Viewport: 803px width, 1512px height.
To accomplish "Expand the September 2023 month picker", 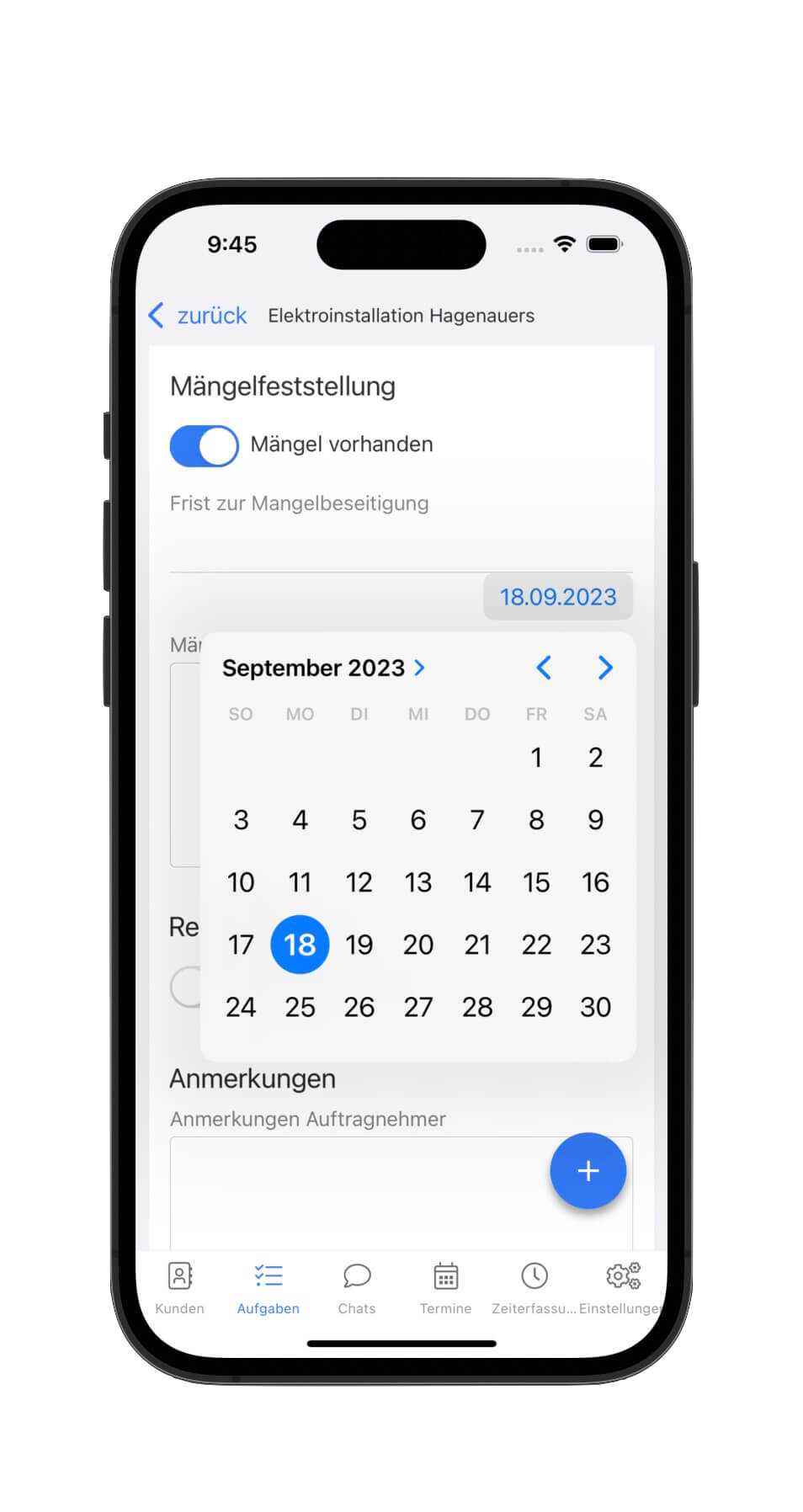I will click(323, 668).
